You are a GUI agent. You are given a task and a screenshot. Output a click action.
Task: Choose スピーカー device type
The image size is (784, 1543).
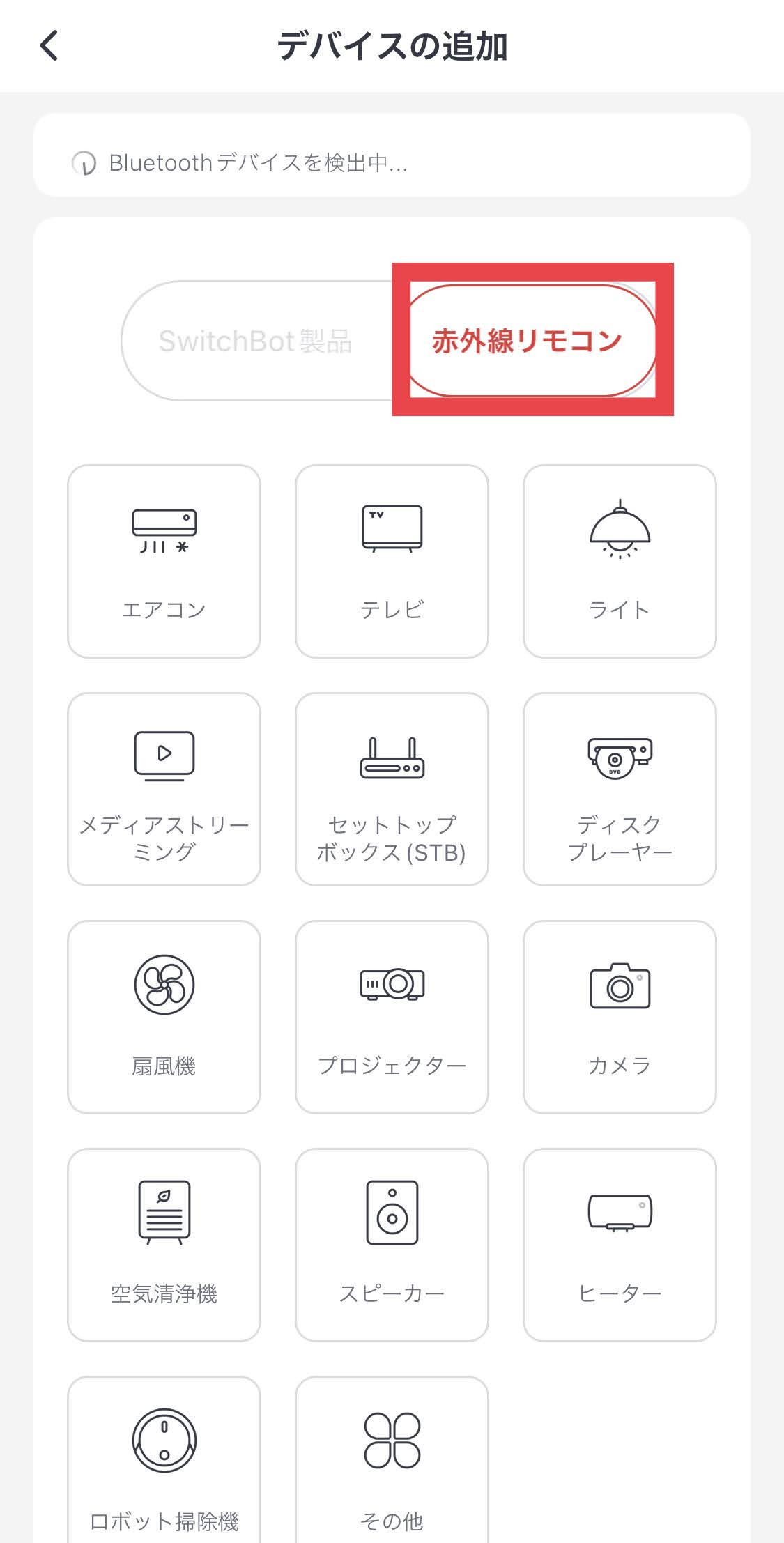(392, 1245)
